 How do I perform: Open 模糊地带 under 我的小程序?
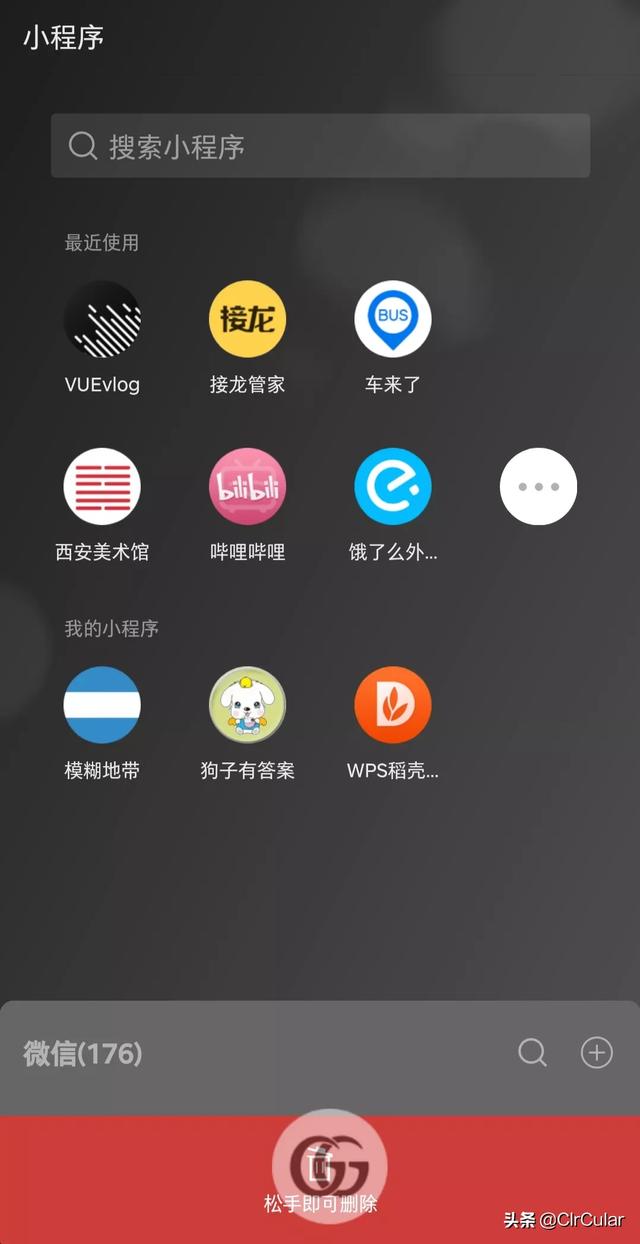102,705
